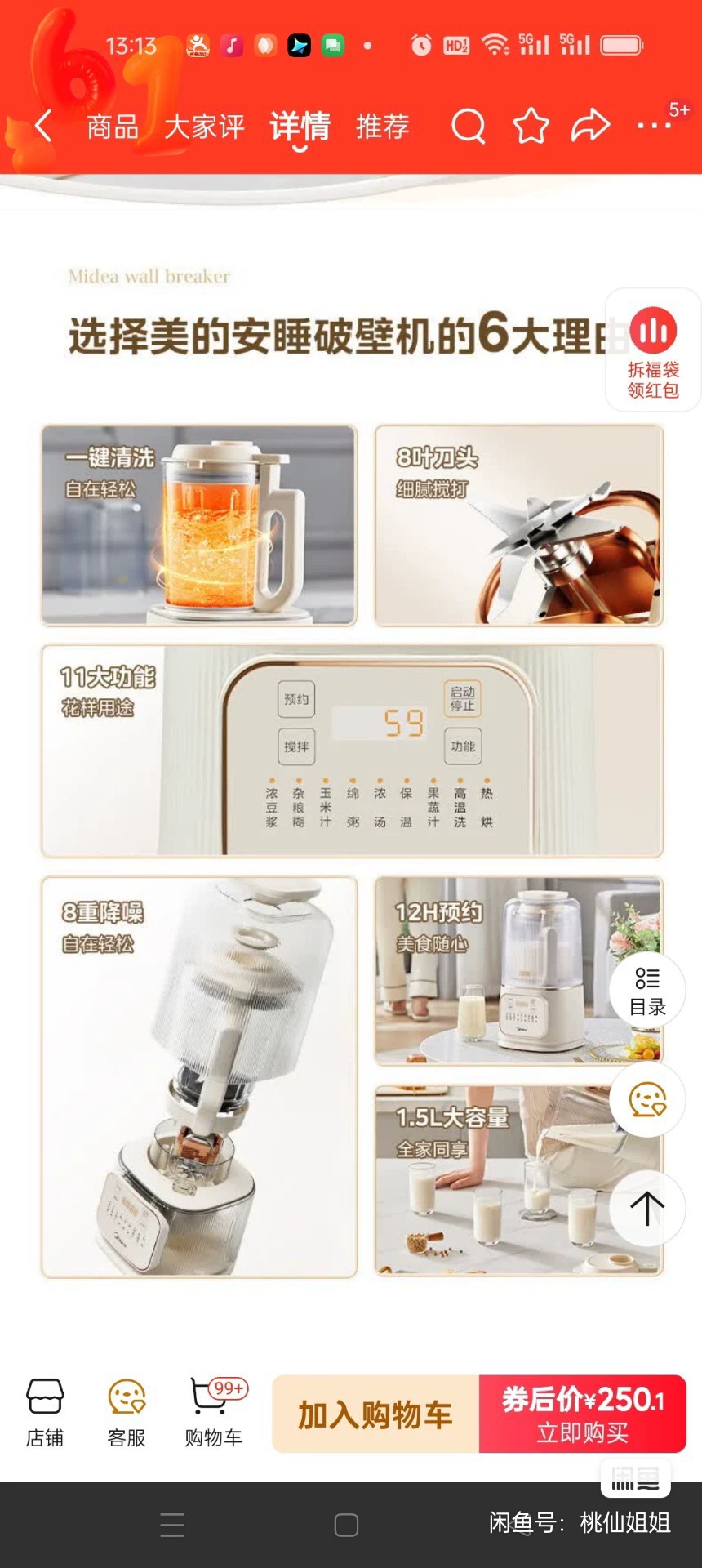Open search with the magnifier icon
The image size is (702, 1568).
coord(469,127)
